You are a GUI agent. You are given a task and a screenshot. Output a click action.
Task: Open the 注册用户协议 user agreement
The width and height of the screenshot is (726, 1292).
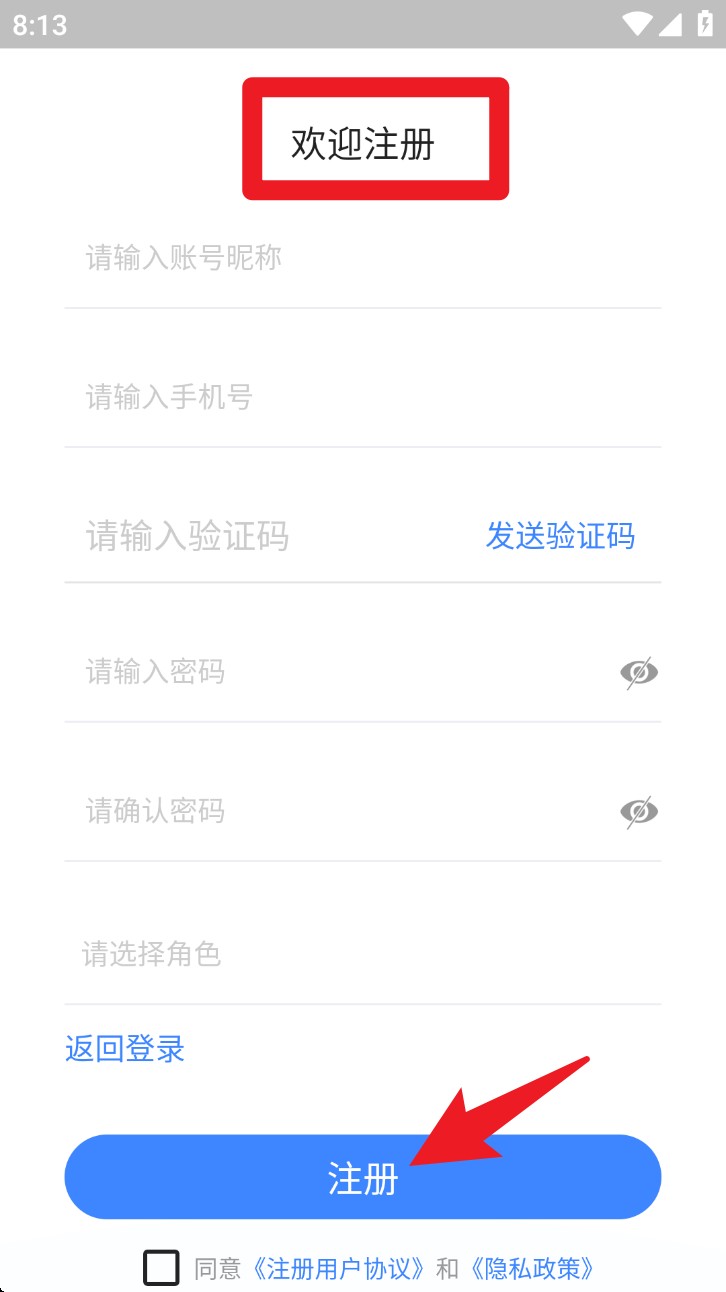(x=334, y=1268)
